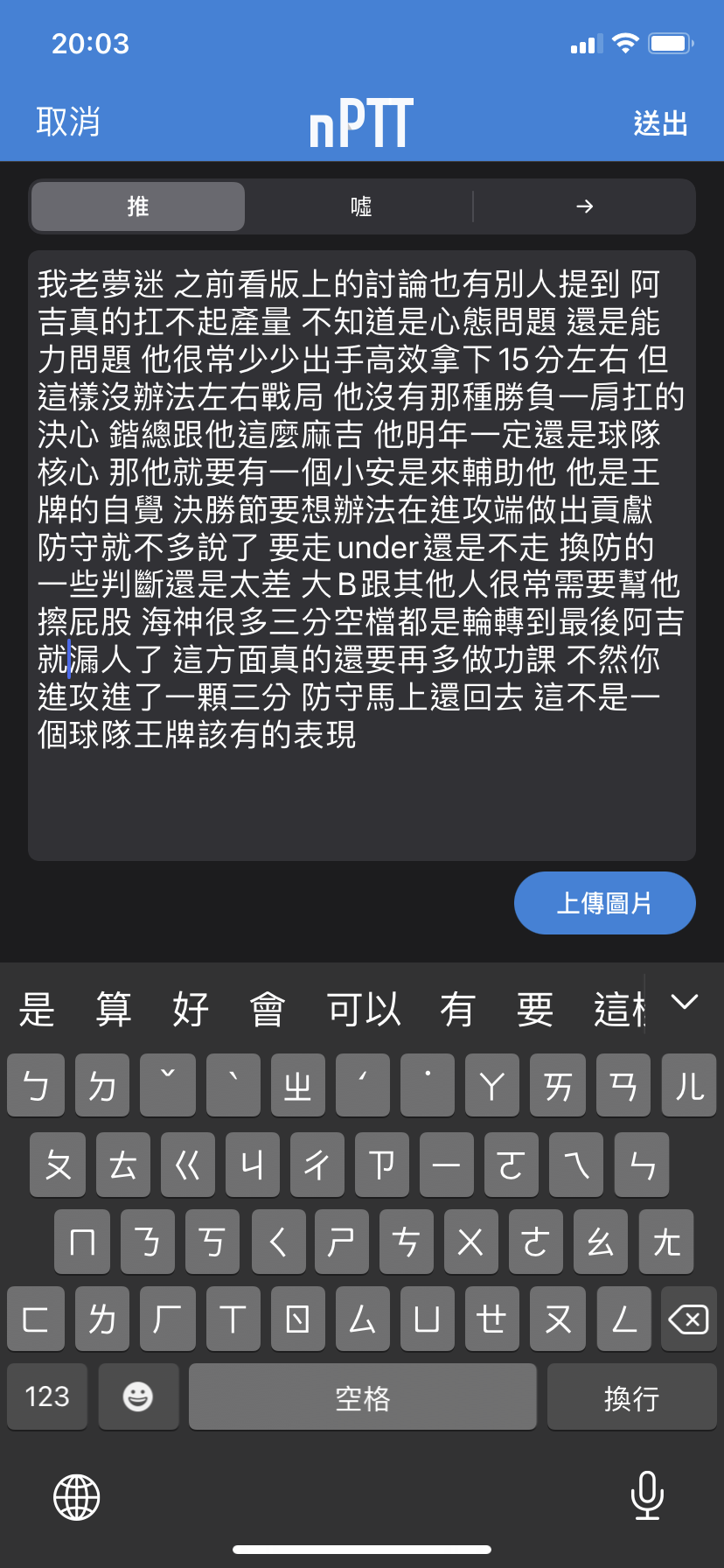Insert suggested word 會
This screenshot has width=724, height=1568.
267,1009
